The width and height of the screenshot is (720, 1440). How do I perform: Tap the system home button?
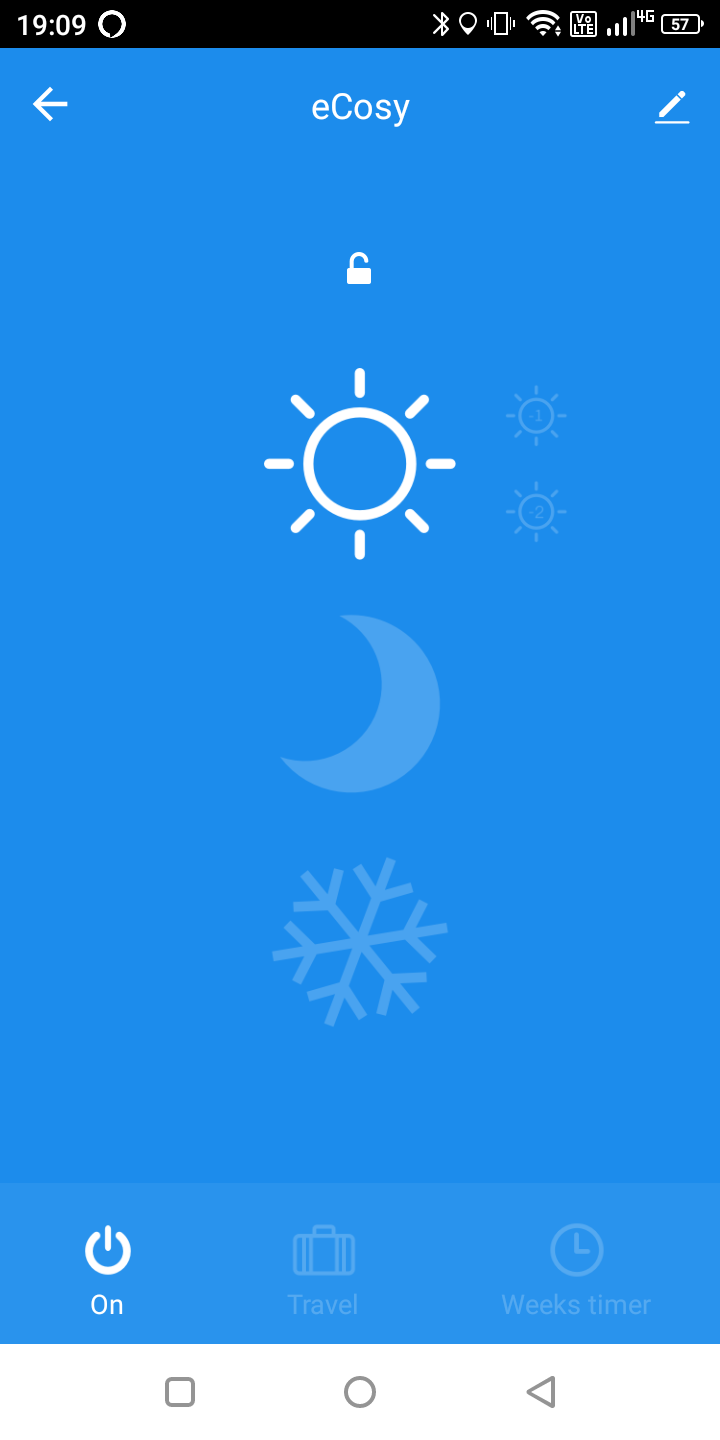(360, 1392)
